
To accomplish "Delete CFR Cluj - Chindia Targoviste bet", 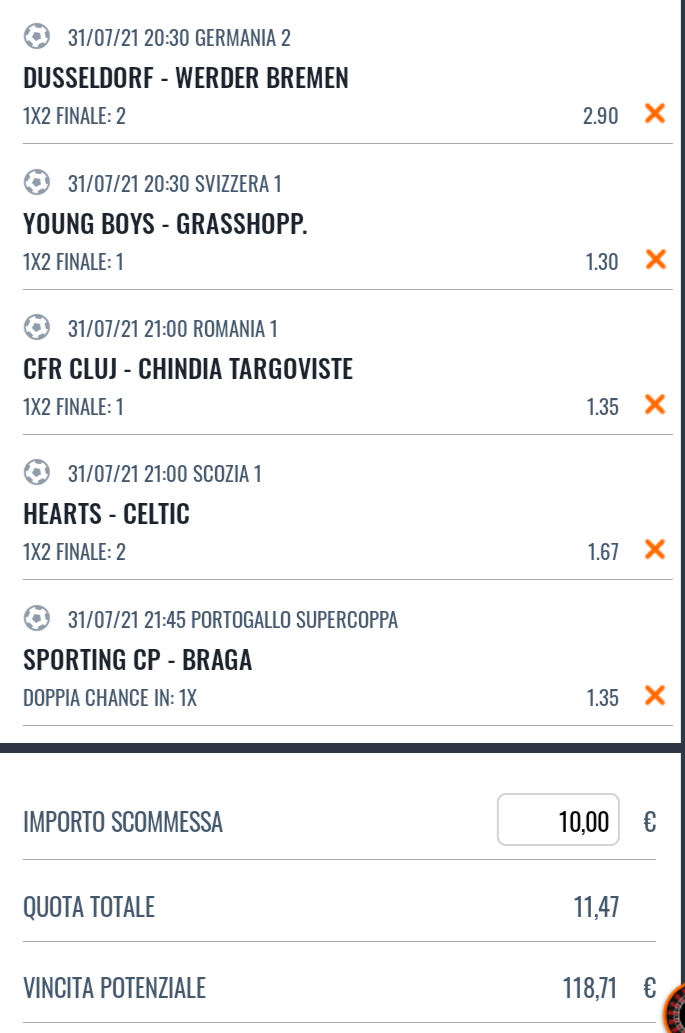I will tap(655, 405).
